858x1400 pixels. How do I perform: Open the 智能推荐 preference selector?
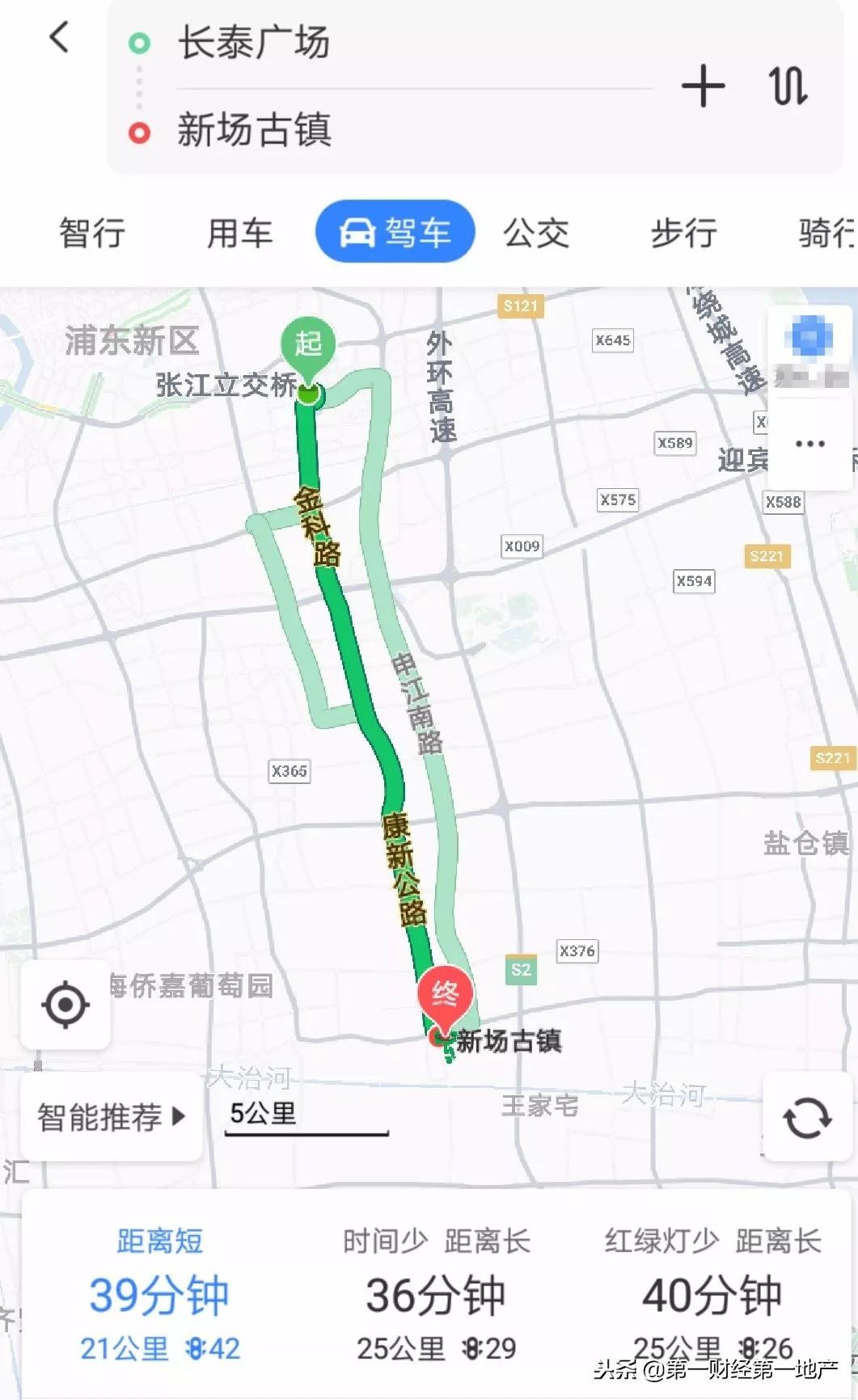tap(111, 1117)
